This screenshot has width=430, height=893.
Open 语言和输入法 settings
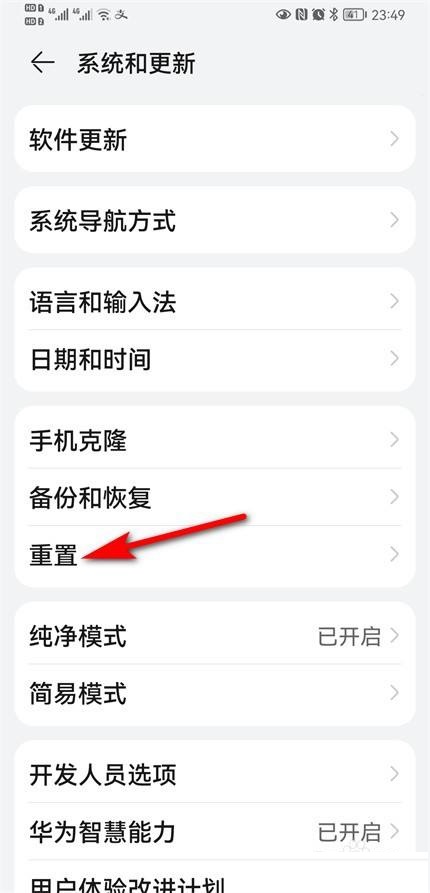[215, 301]
